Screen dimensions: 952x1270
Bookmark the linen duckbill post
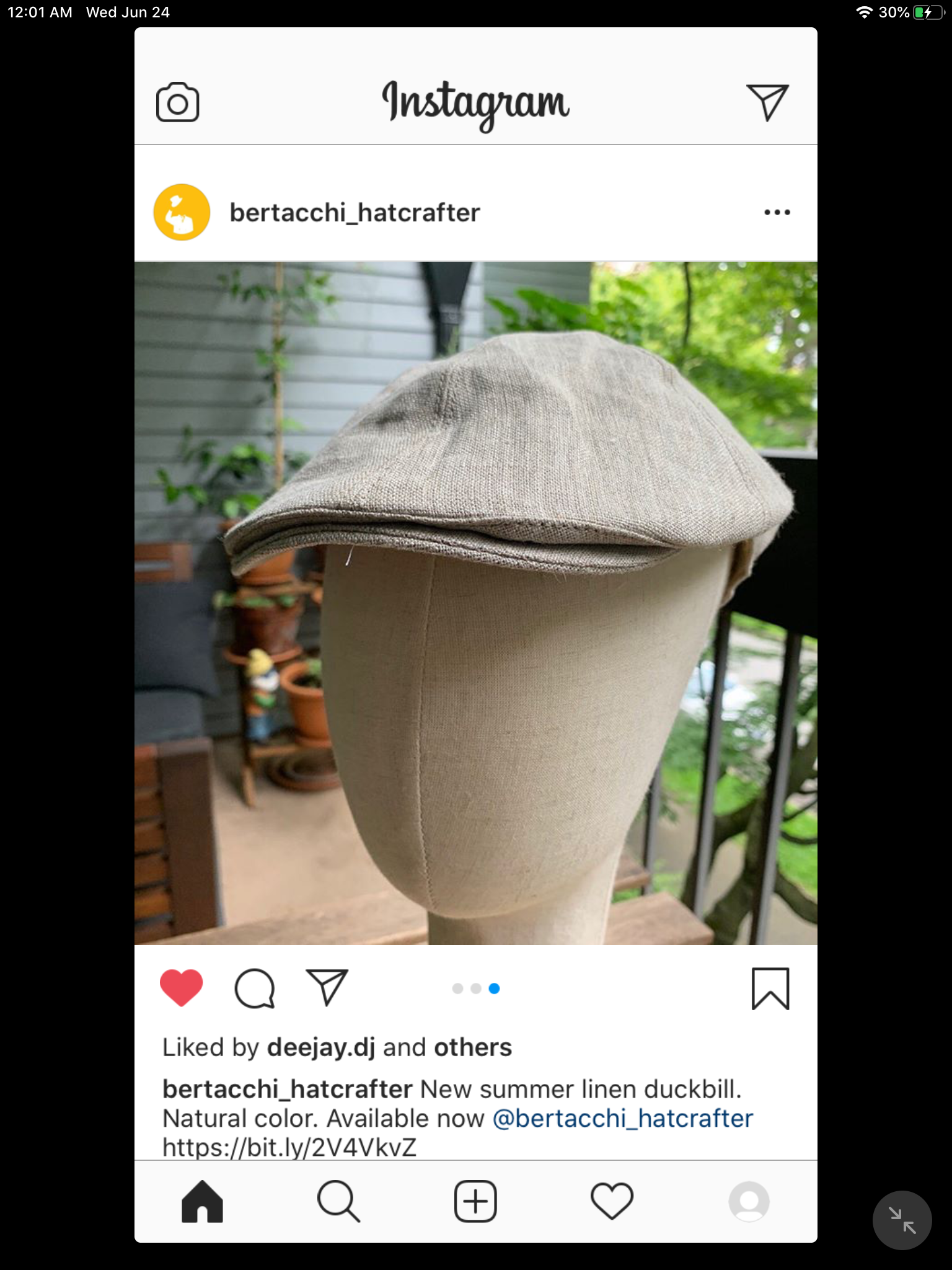coord(770,988)
